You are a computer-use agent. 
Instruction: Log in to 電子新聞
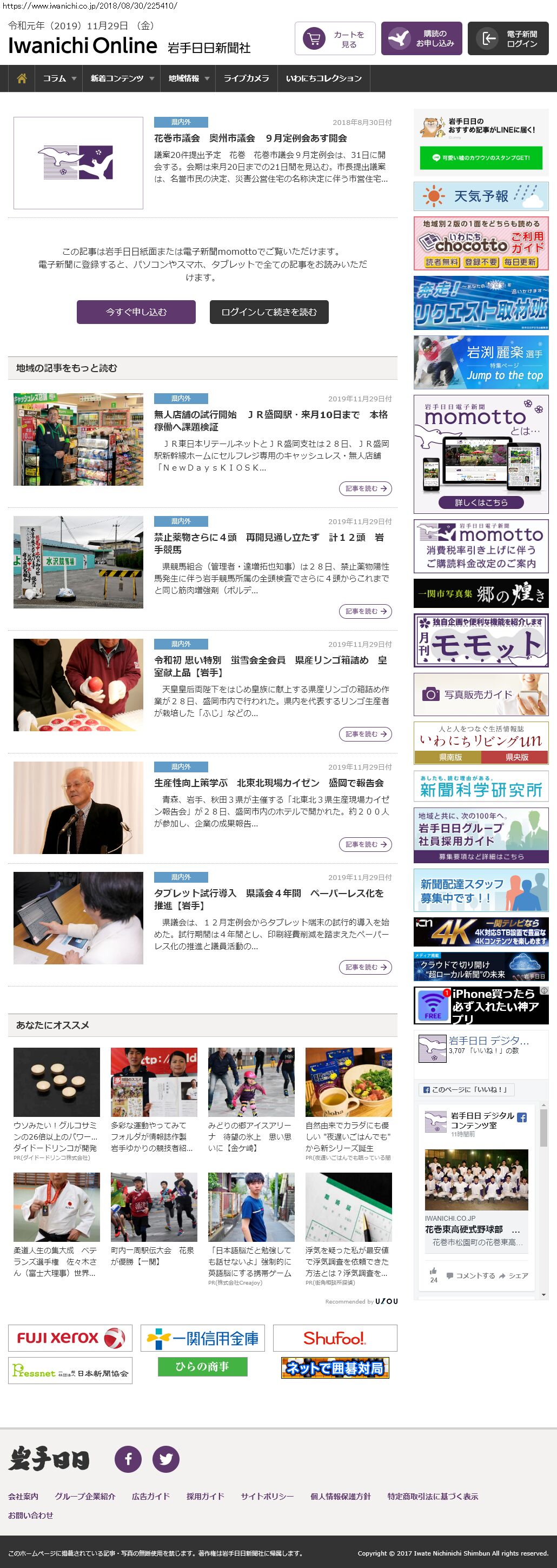pyautogui.click(x=512, y=39)
